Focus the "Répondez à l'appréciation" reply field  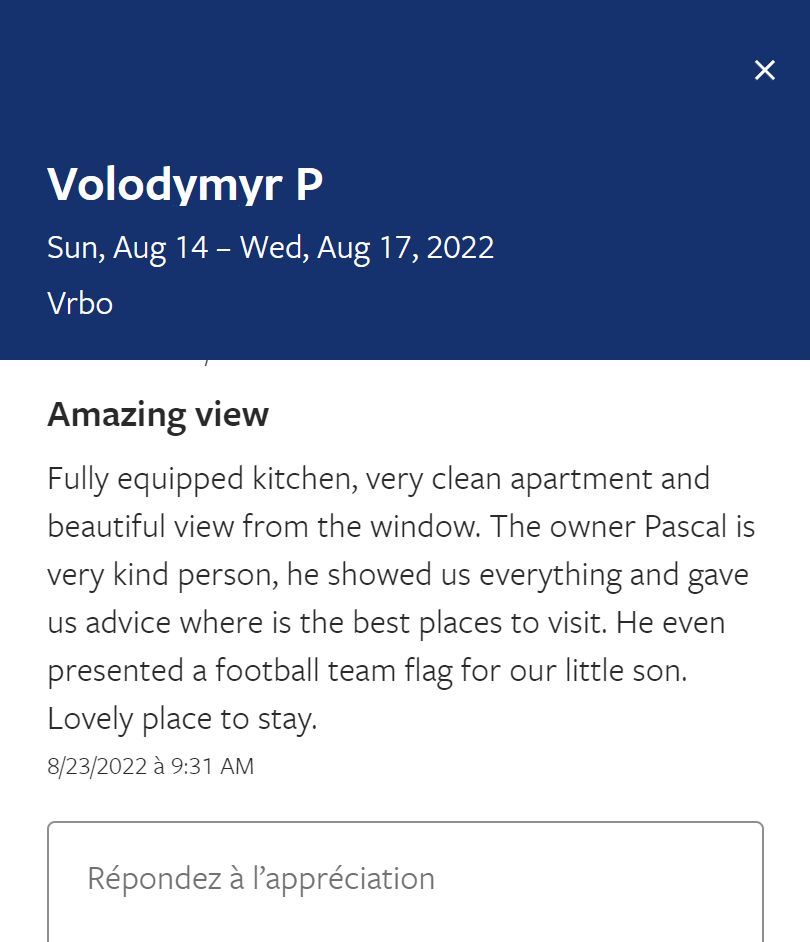(405, 879)
